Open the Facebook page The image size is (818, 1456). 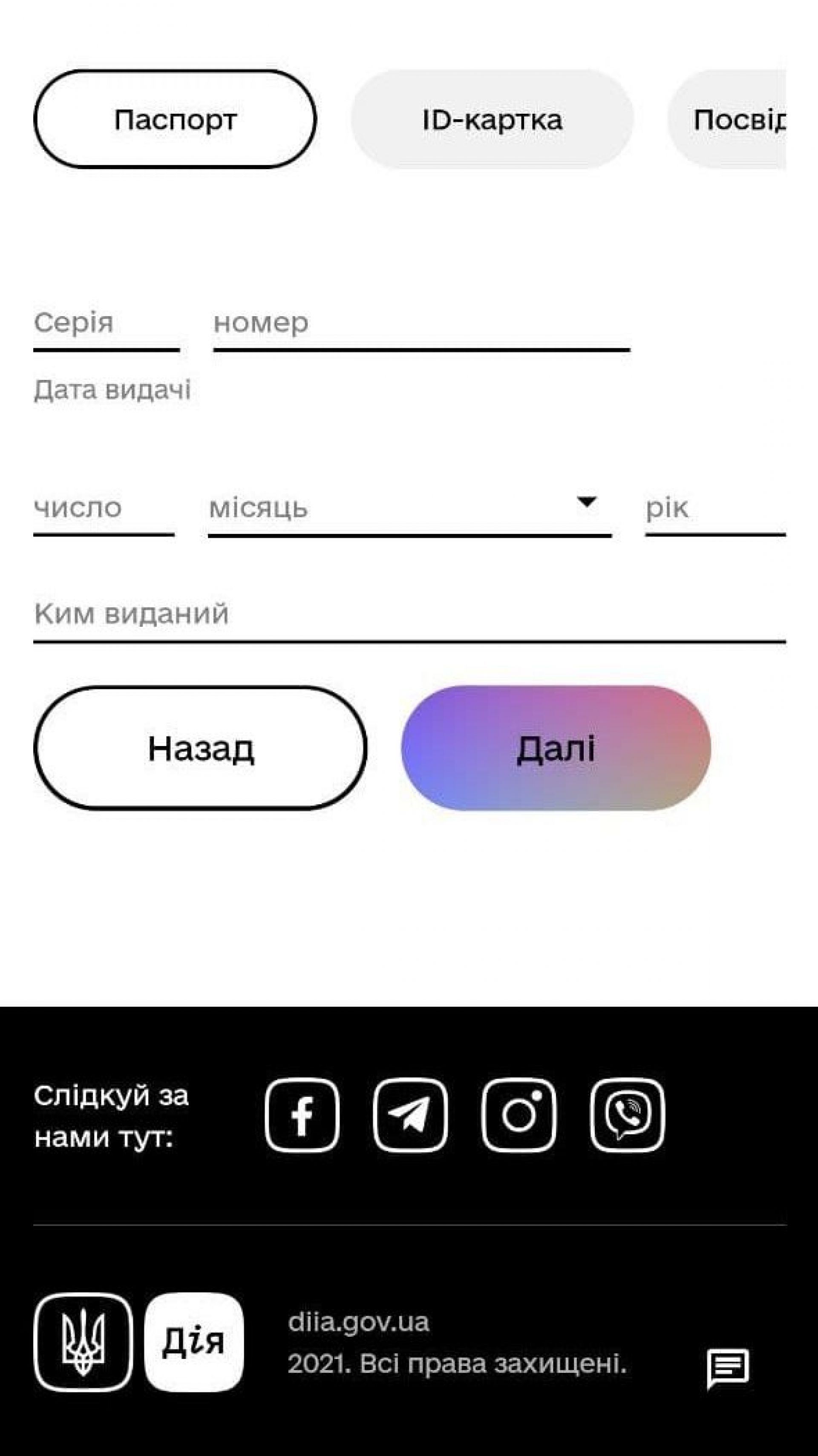[x=302, y=1115]
